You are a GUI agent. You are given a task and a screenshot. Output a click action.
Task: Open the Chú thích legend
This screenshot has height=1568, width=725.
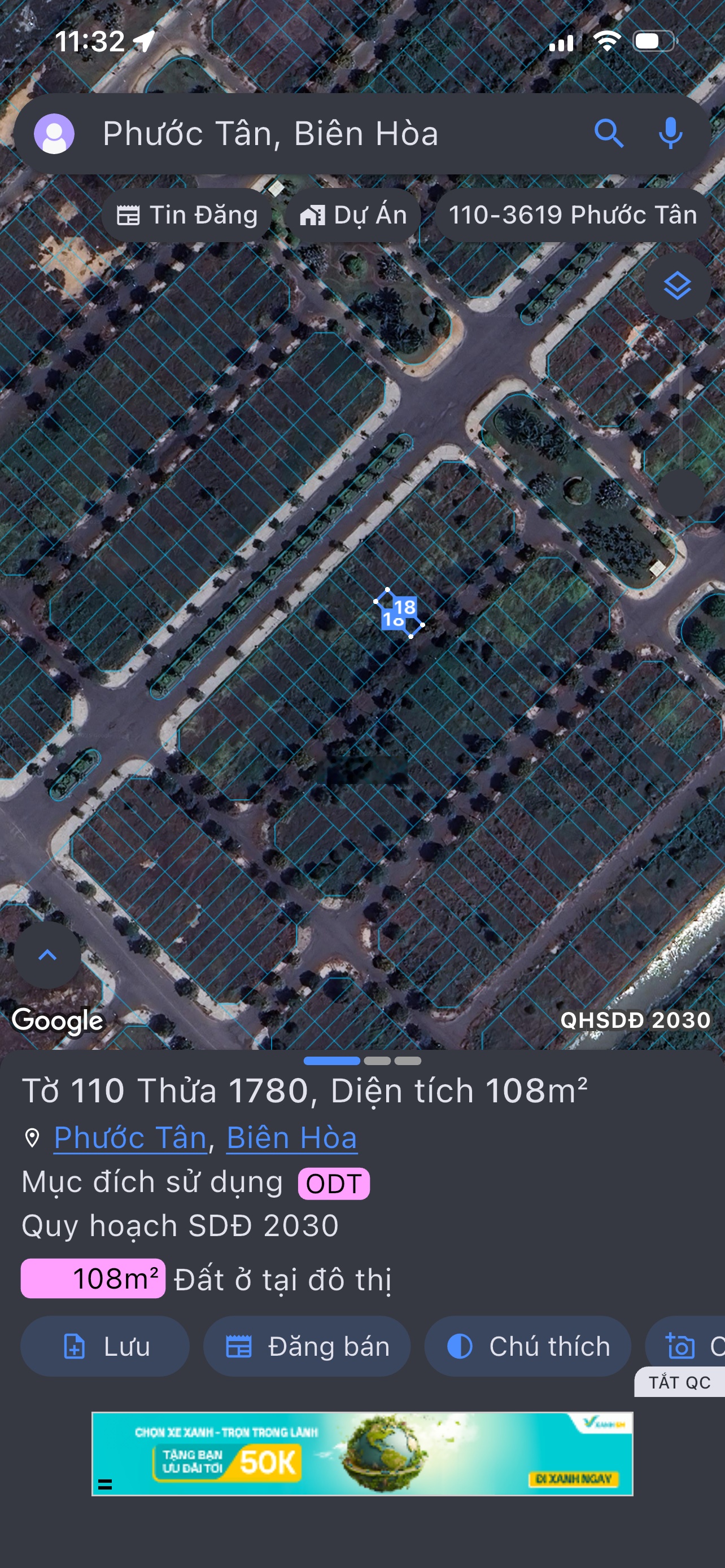pyautogui.click(x=527, y=1346)
